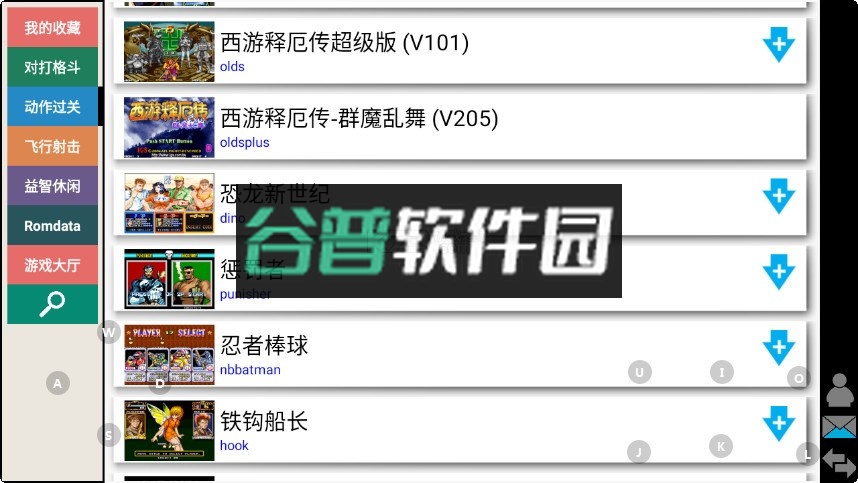The width and height of the screenshot is (858, 483).
Task: Go to 游戏大厅
Action: pos(52,265)
